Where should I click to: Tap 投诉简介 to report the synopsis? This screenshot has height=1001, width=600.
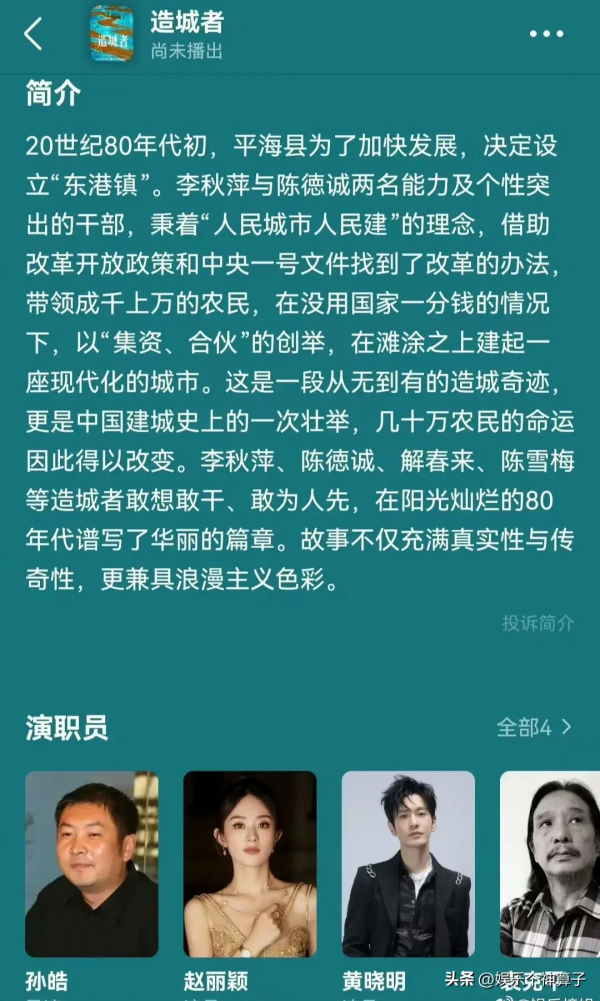click(538, 623)
